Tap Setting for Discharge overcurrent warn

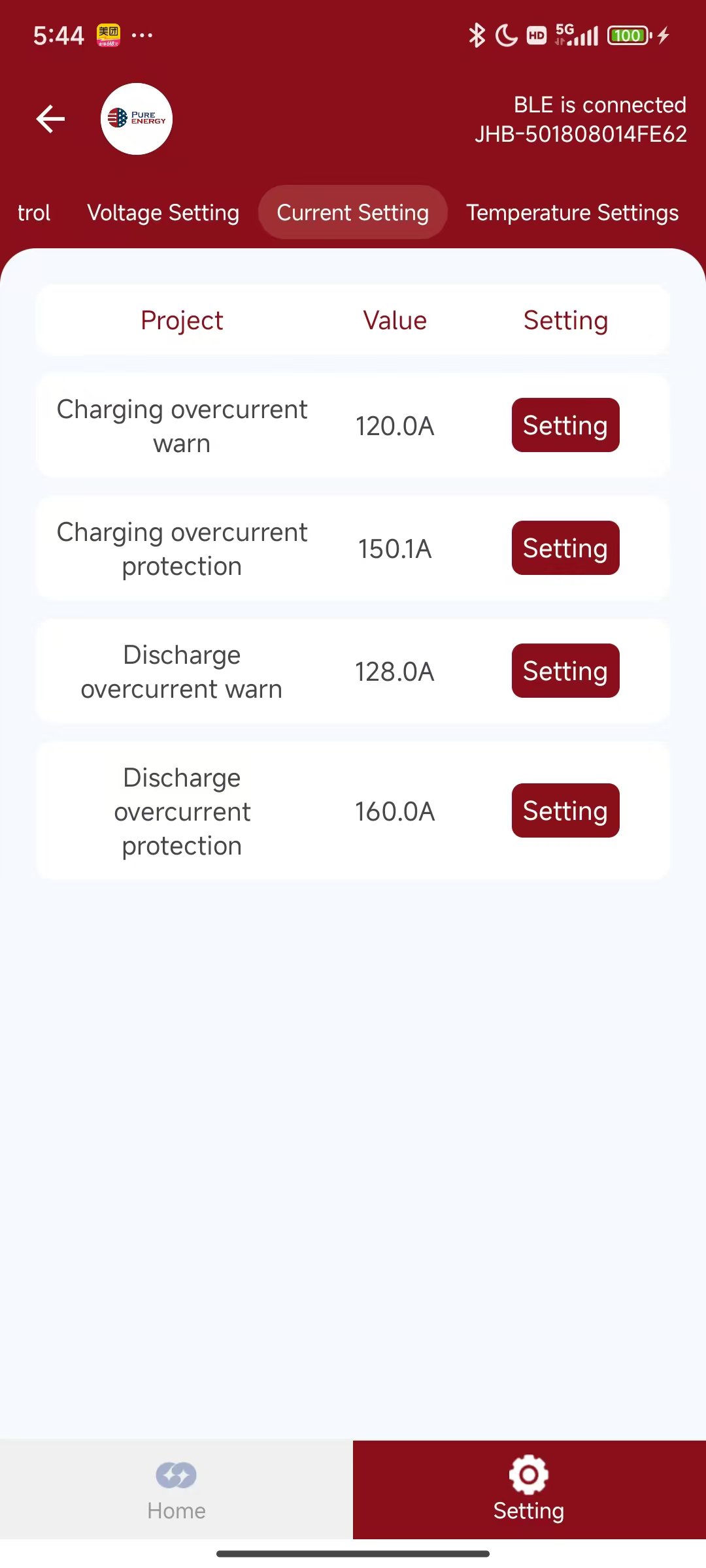pos(565,671)
